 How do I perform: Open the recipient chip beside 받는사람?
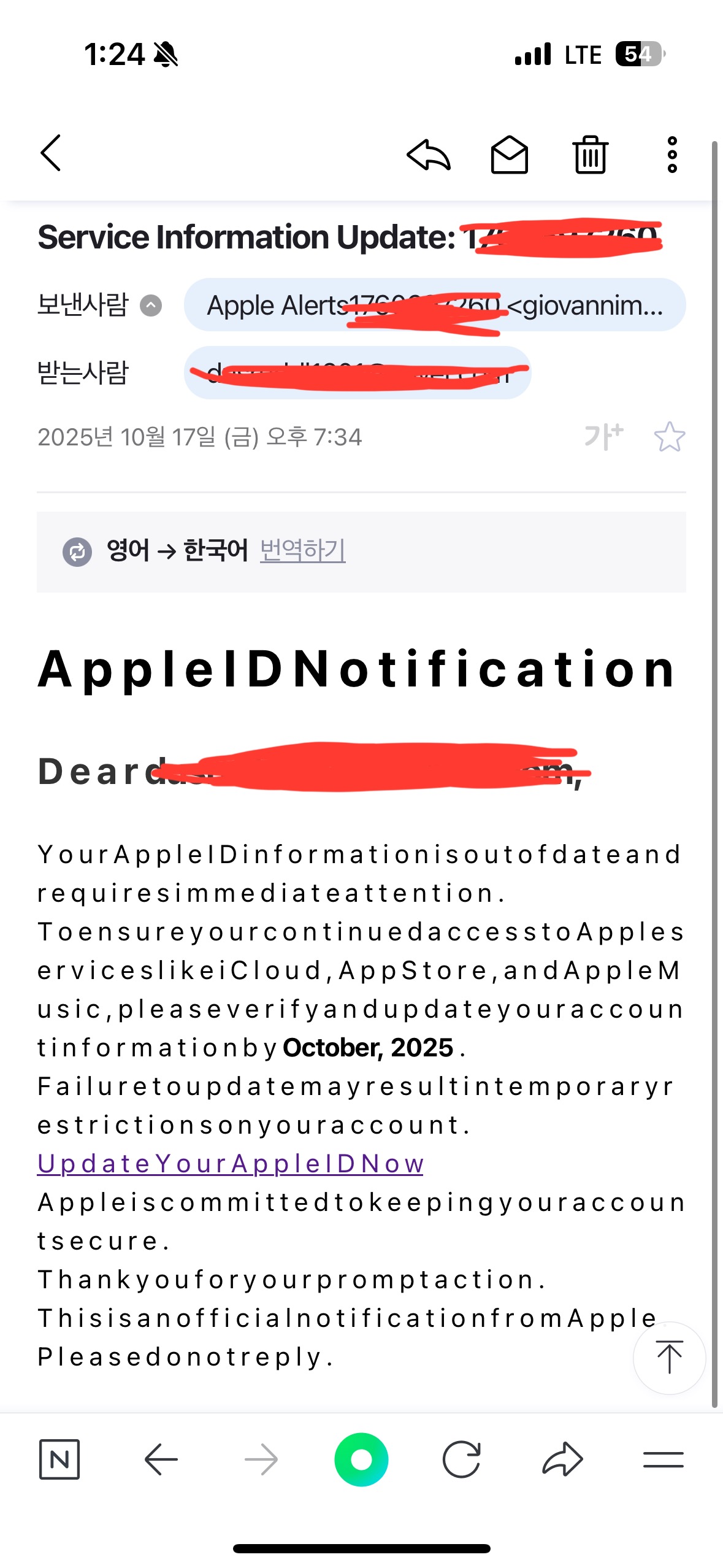(357, 373)
